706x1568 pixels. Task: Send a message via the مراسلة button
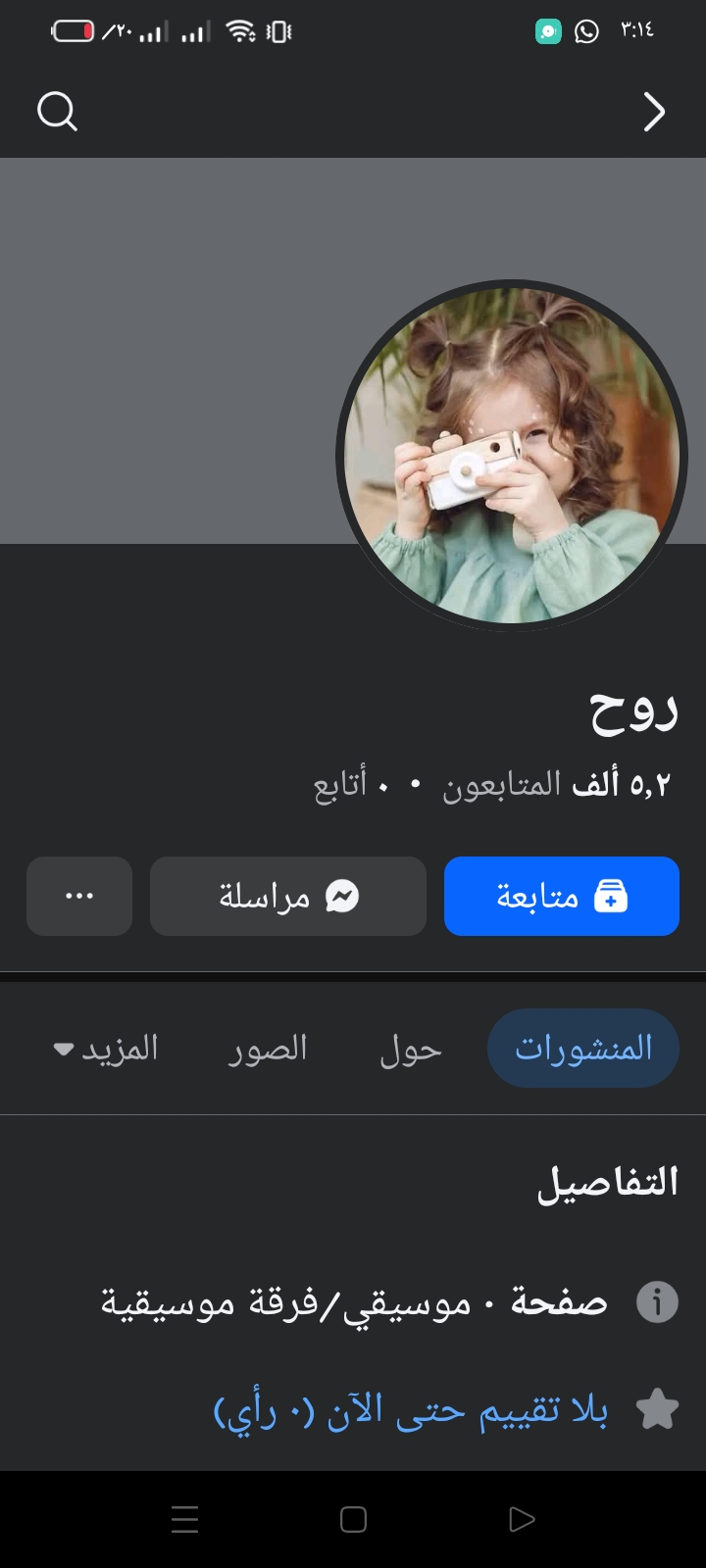pos(287,896)
